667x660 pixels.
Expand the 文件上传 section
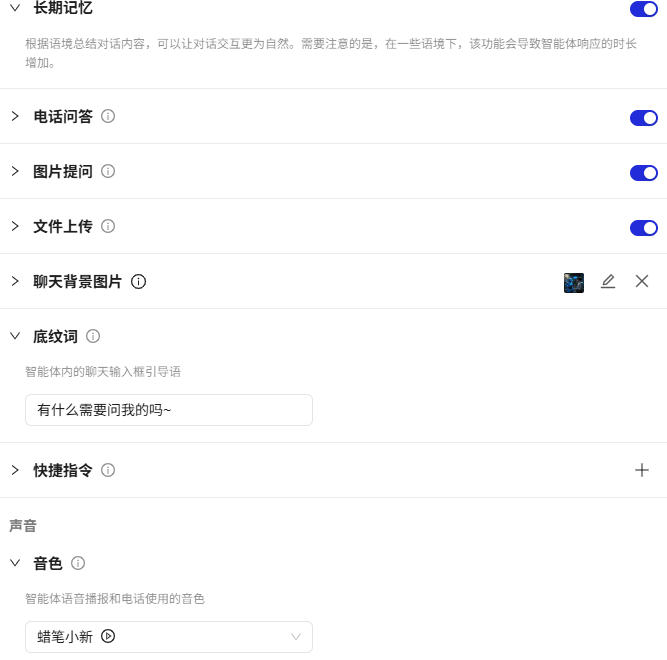[x=15, y=226]
